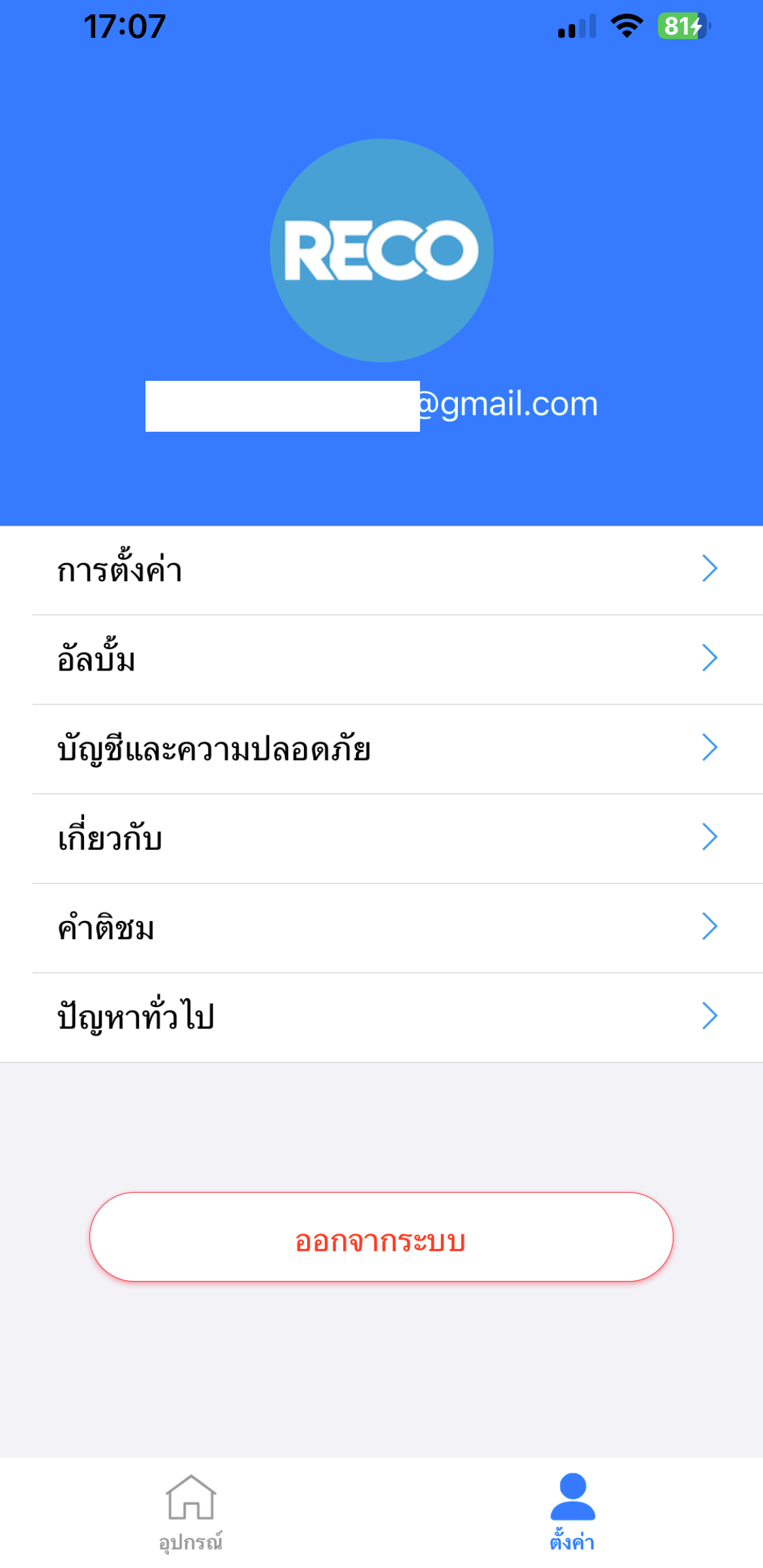Open the อัลบั้ม album row

(x=381, y=659)
